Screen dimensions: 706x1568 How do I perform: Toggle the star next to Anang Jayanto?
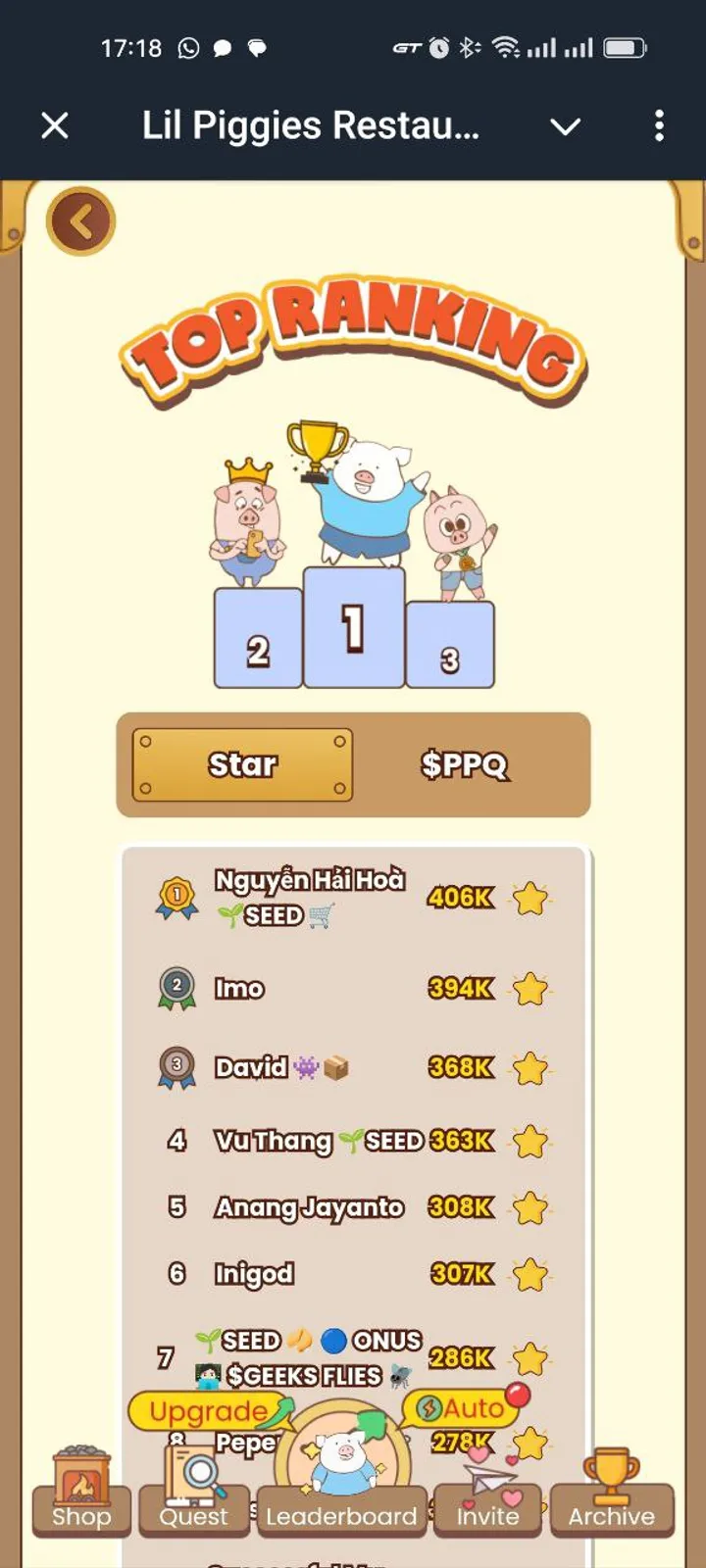[530, 1207]
